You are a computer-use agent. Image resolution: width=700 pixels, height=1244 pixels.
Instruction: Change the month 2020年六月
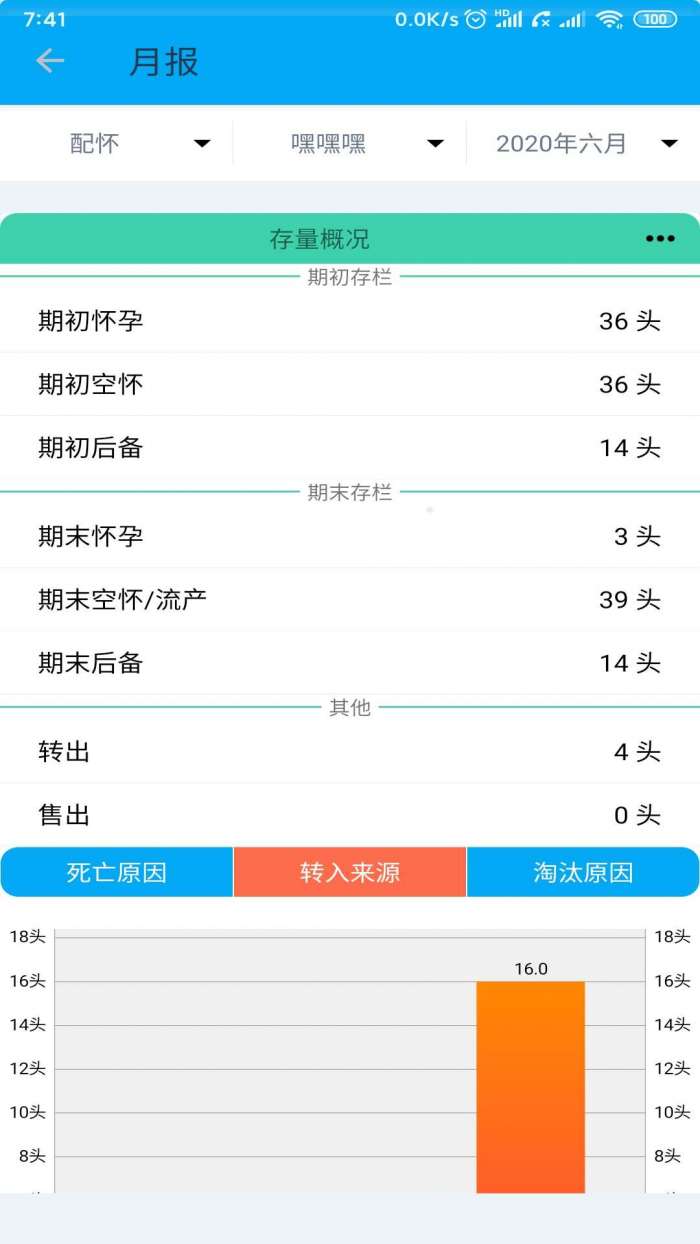pyautogui.click(x=583, y=143)
